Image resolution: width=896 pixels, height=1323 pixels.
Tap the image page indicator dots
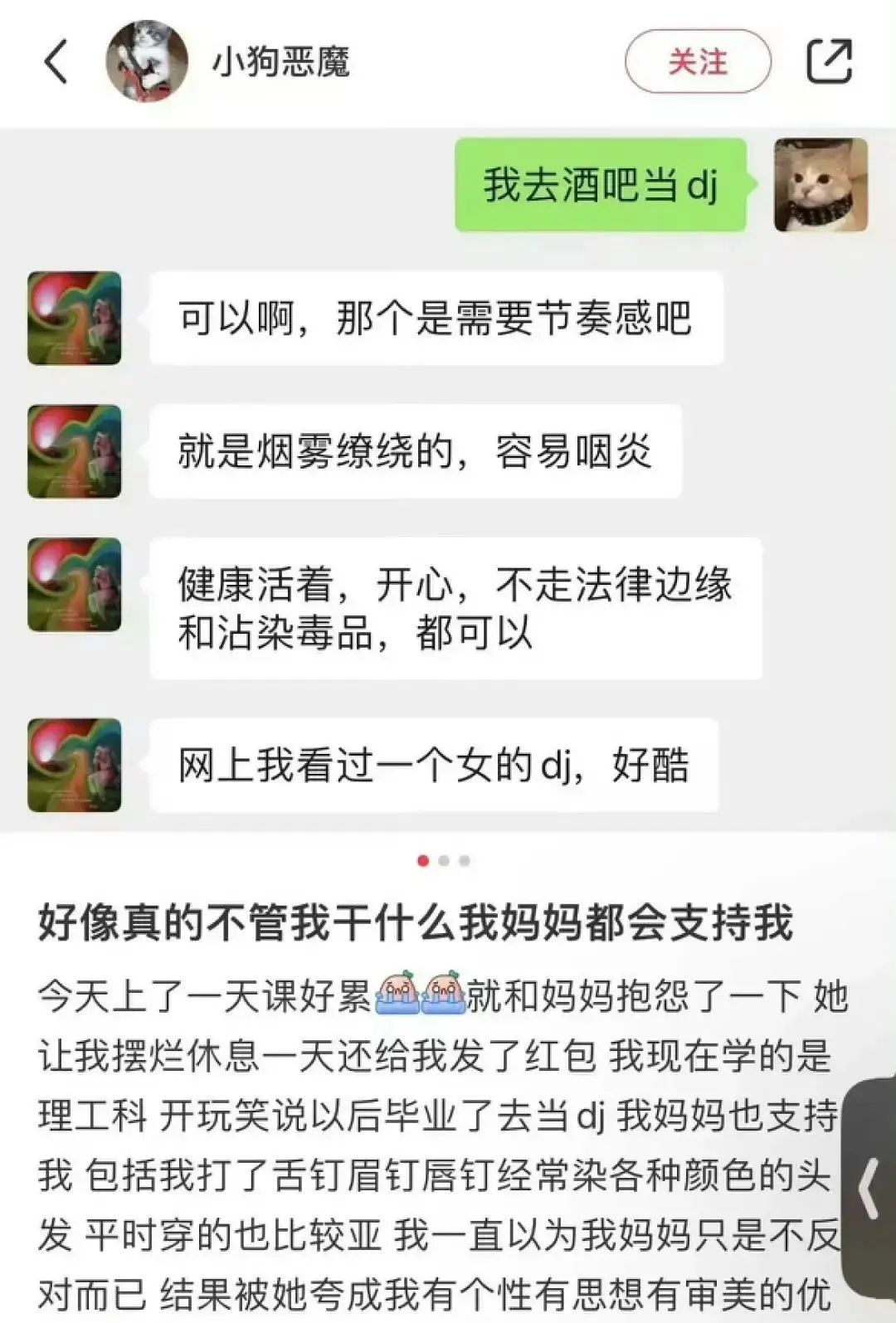[443, 861]
